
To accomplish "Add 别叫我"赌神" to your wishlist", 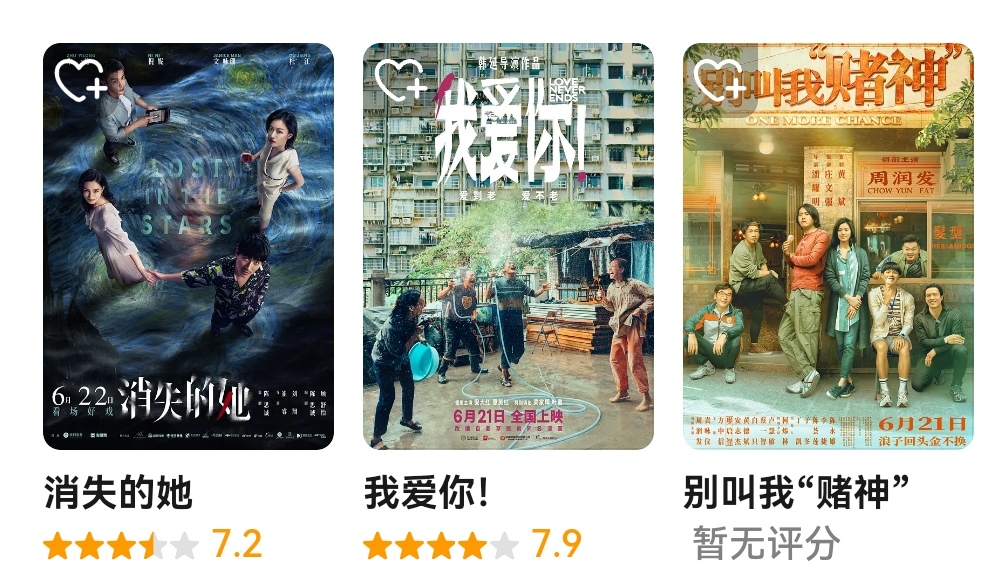I will (x=720, y=80).
